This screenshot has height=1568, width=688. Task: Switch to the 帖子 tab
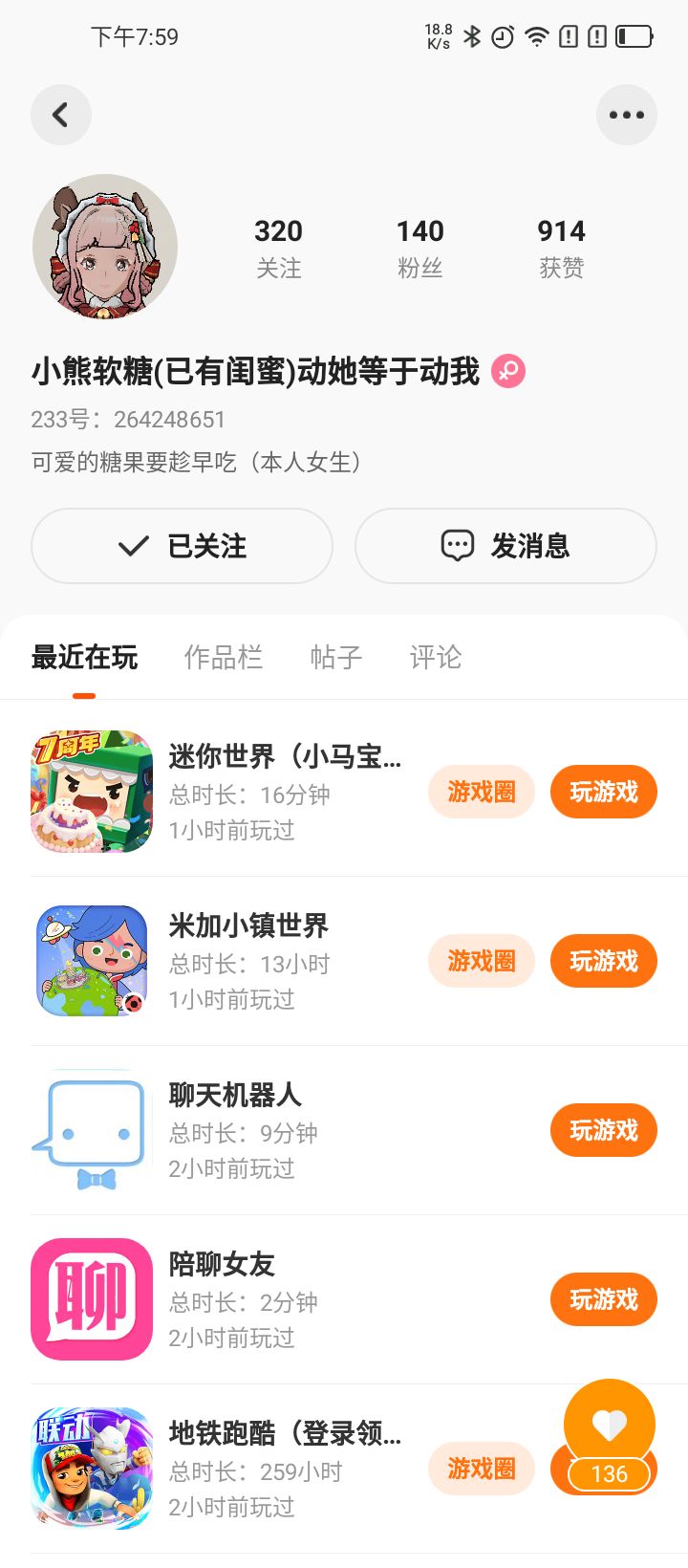click(335, 658)
